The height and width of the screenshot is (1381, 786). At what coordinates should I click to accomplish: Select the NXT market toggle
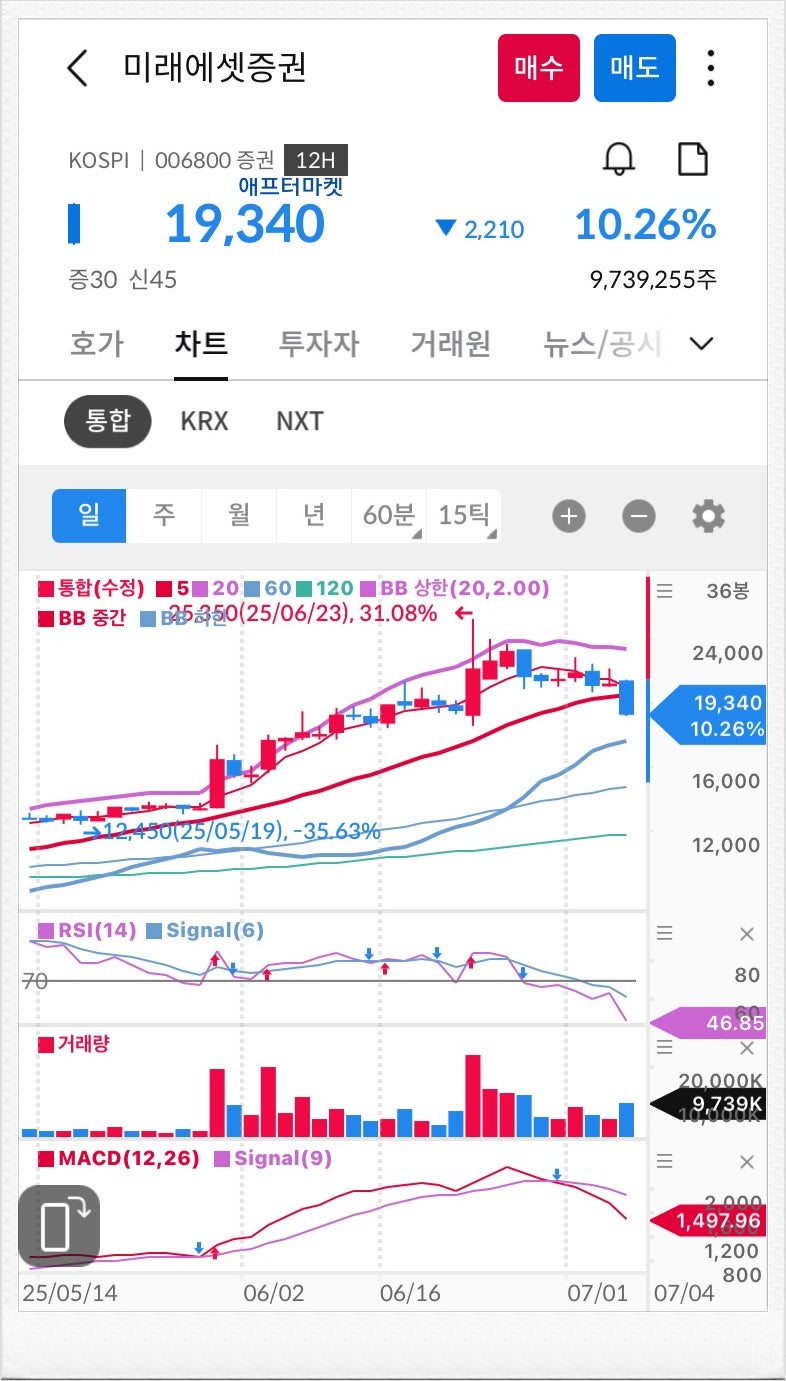coord(299,421)
